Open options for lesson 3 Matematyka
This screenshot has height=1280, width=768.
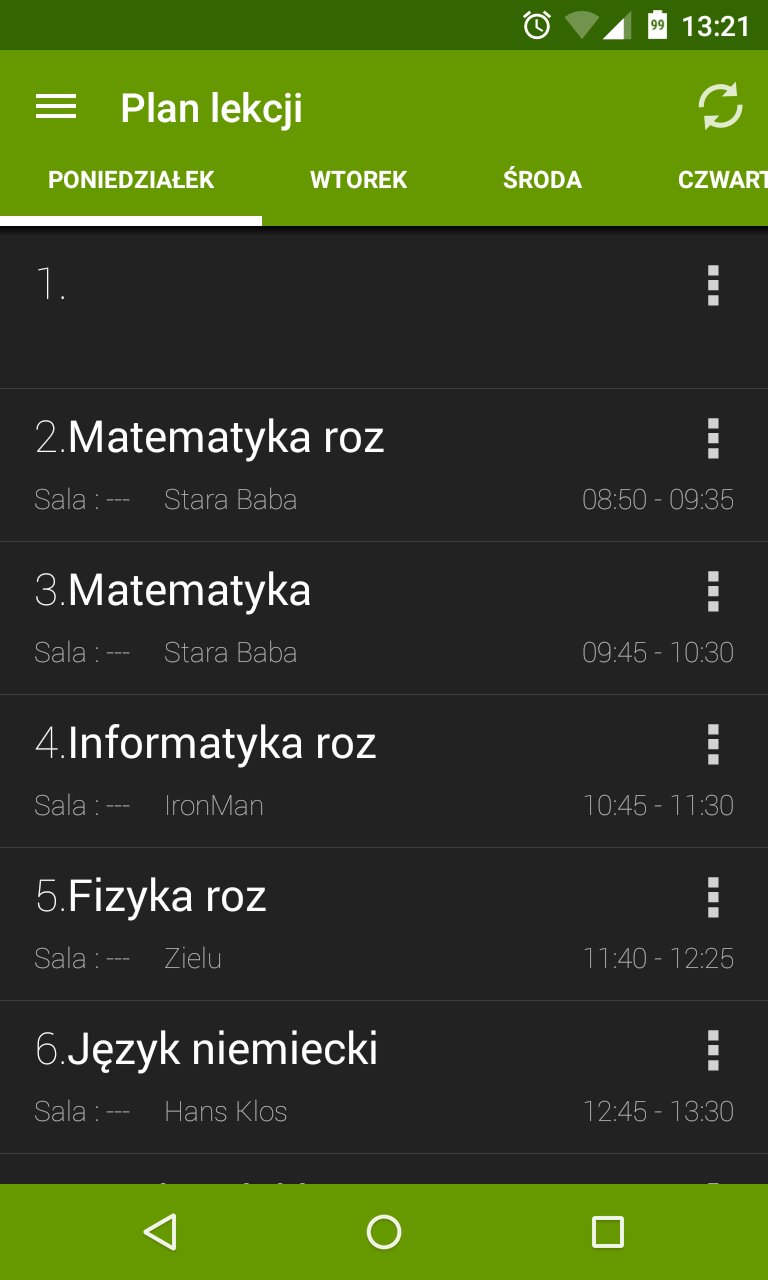point(713,592)
